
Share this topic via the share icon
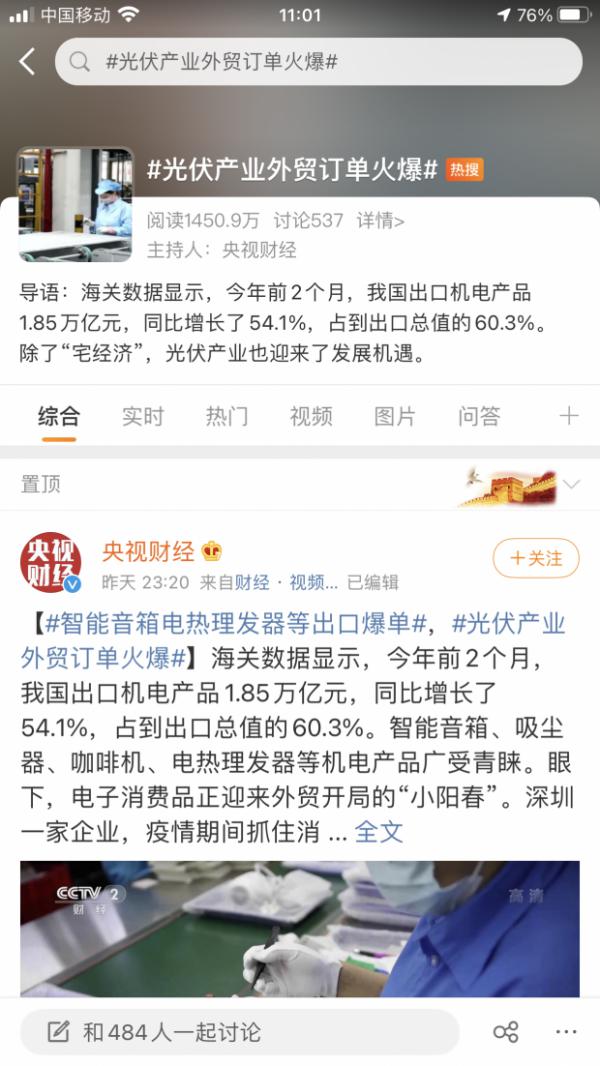point(506,1032)
